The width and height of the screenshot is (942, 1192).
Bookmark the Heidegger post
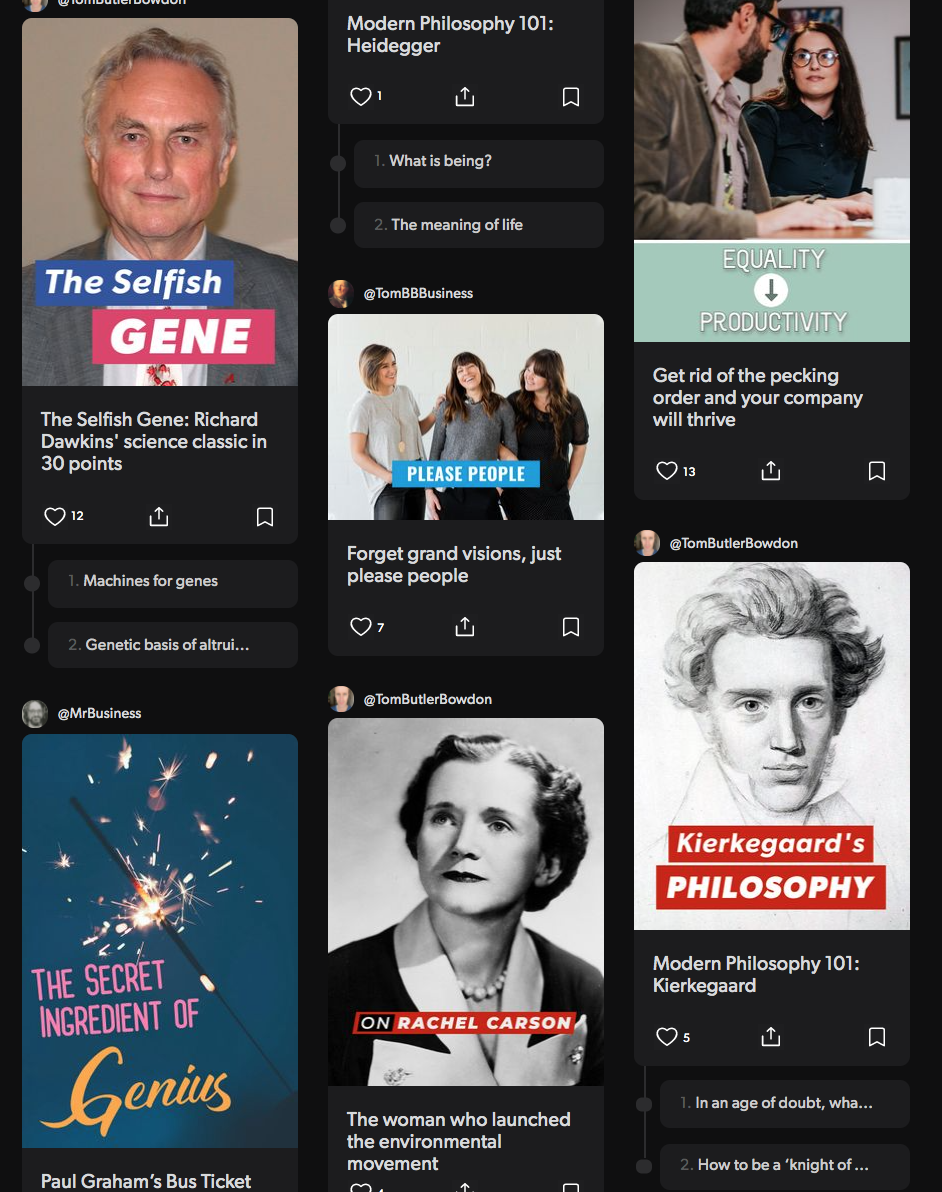coord(571,97)
